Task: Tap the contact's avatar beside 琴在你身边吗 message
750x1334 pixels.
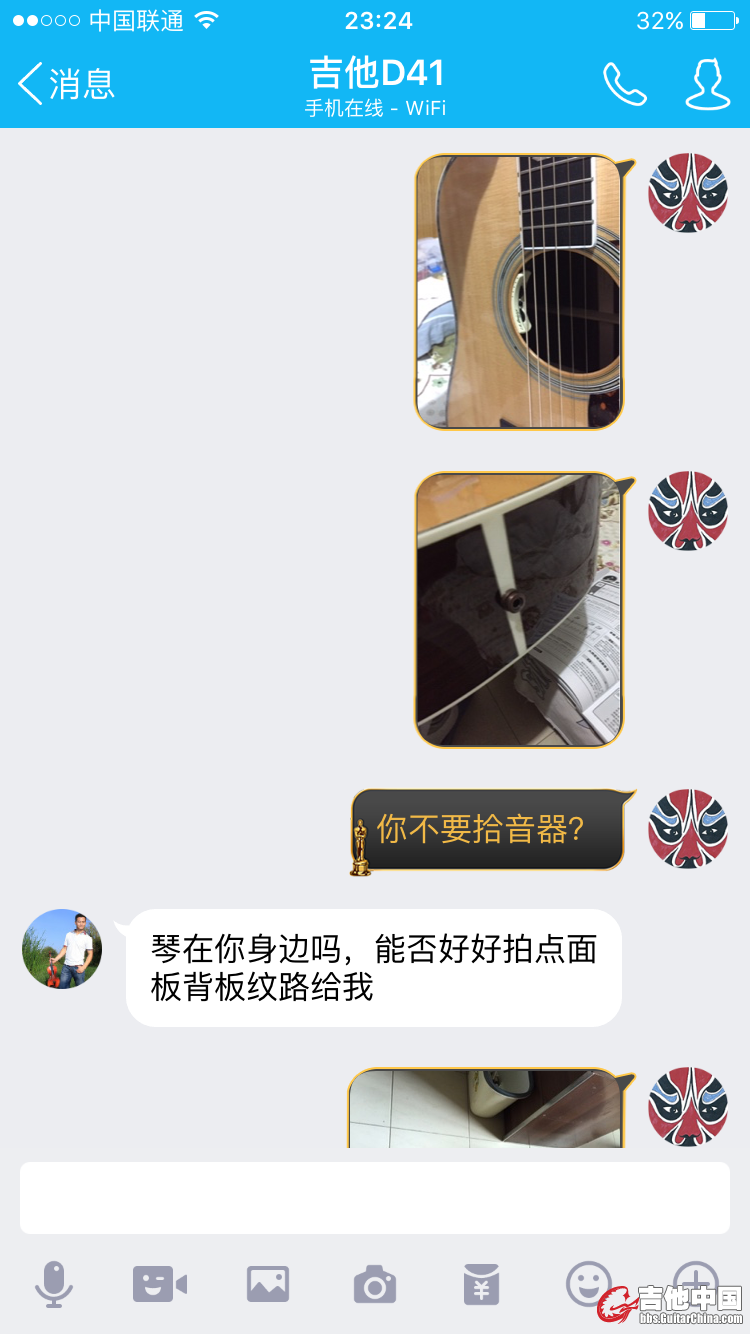Action: [62, 949]
